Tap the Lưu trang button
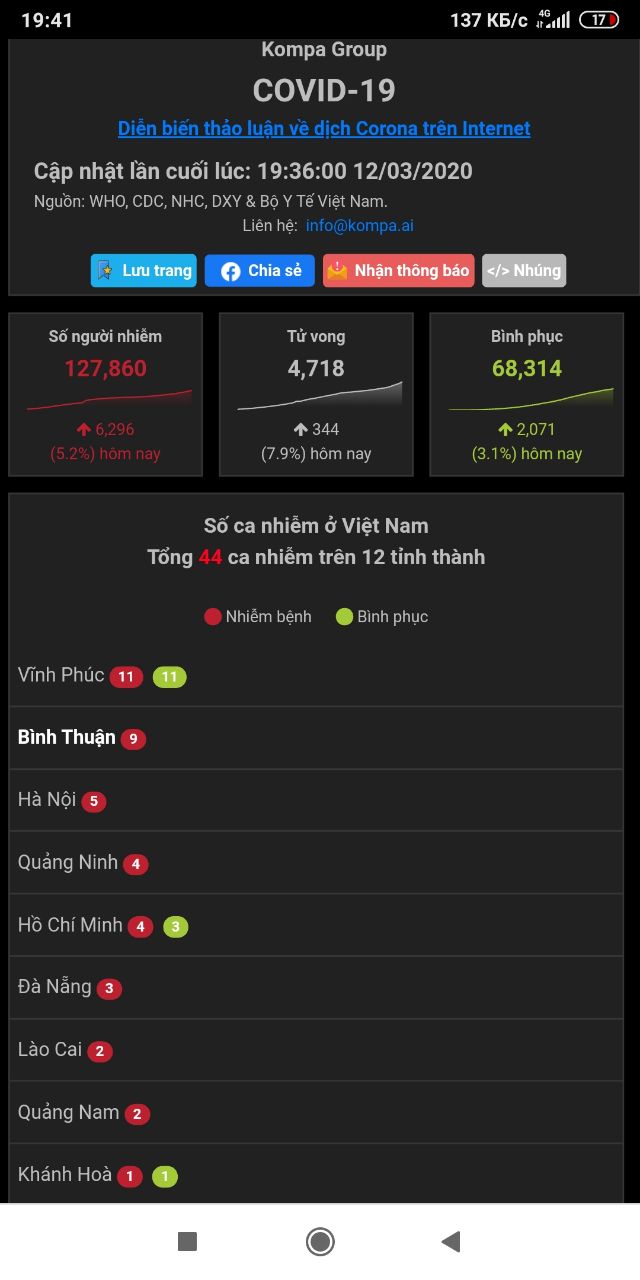 coord(144,271)
